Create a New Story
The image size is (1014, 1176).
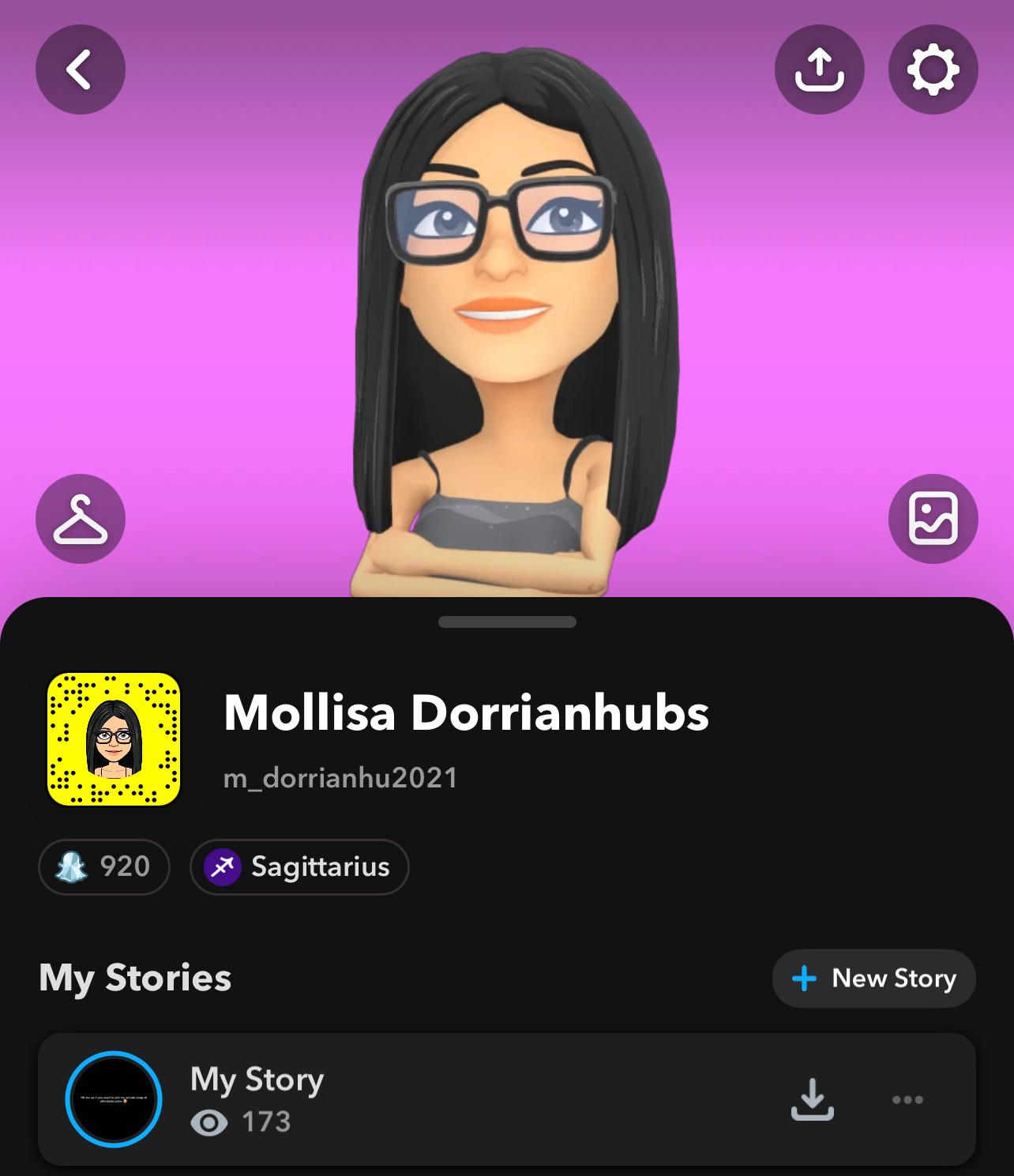click(x=873, y=978)
